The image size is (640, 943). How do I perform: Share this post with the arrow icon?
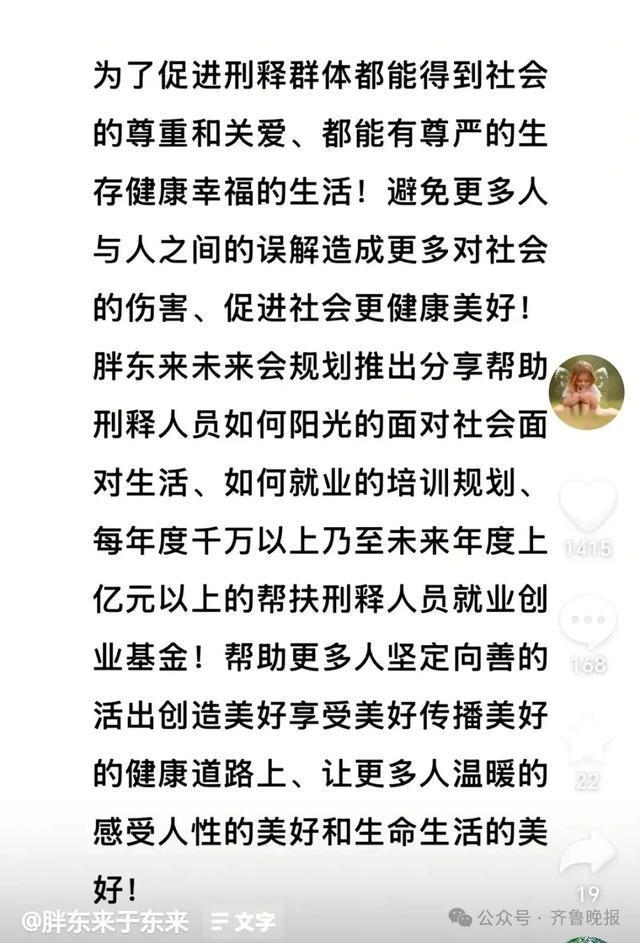[587, 856]
